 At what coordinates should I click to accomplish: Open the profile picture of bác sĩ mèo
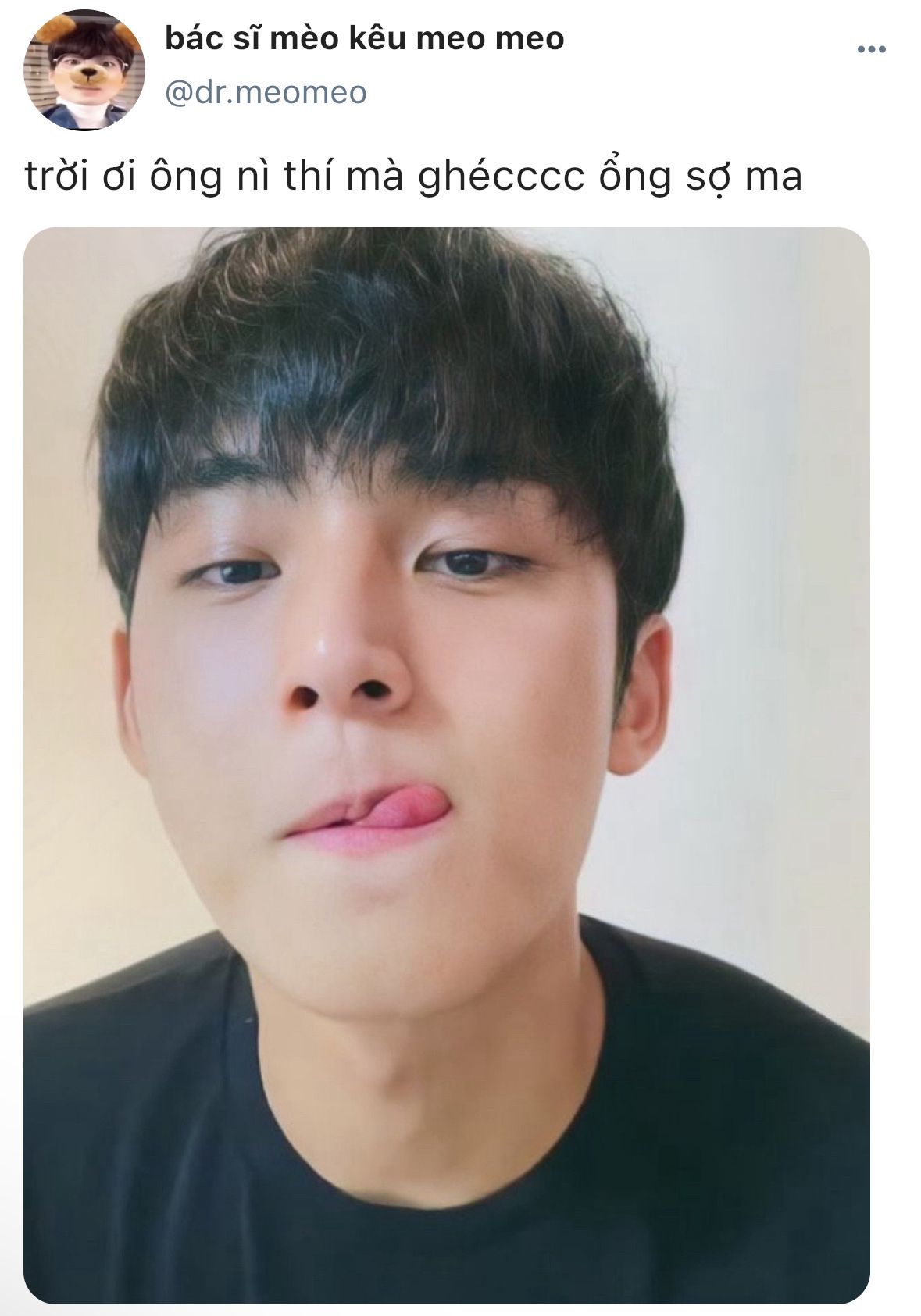84,72
